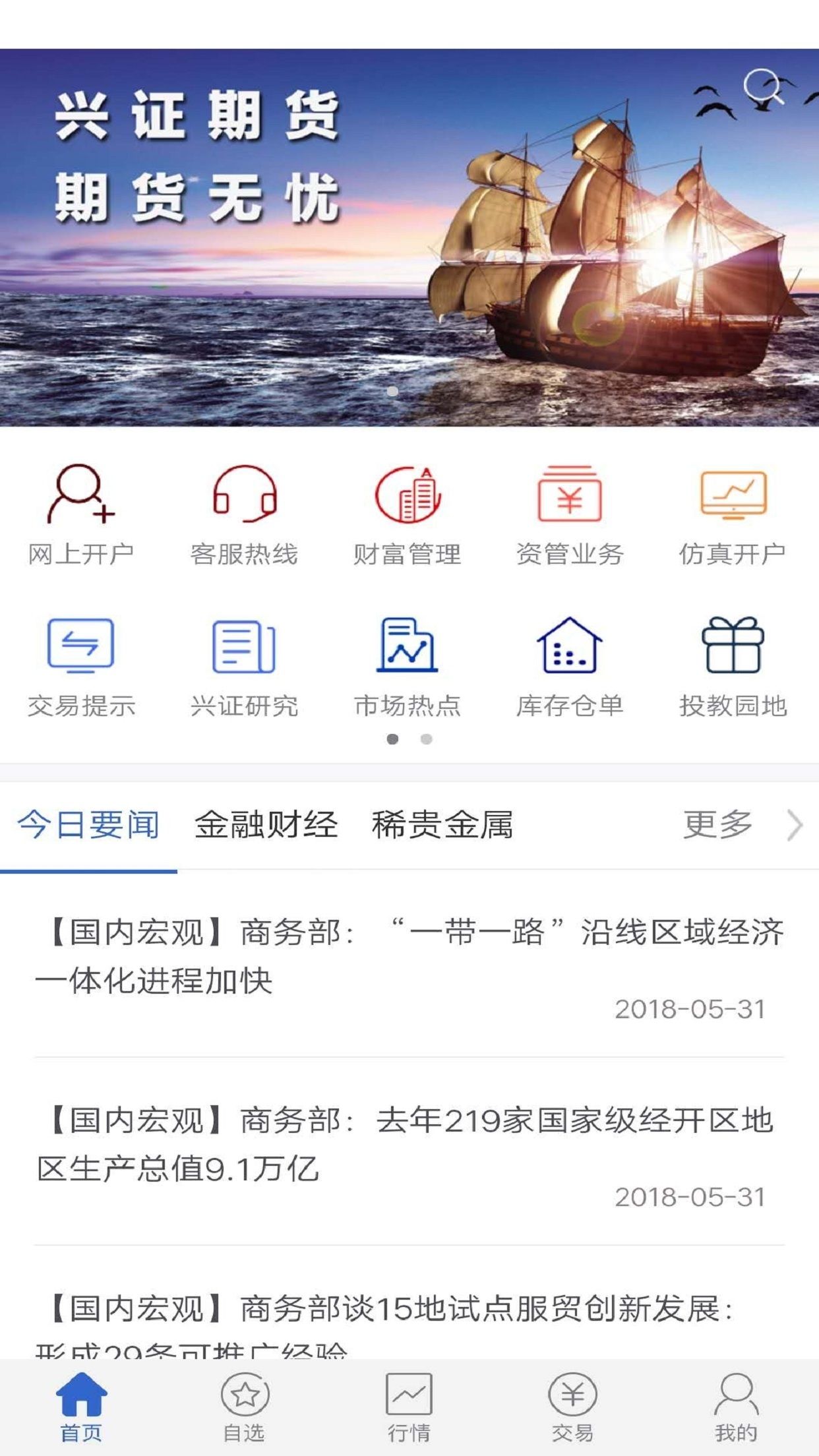This screenshot has height=1456, width=819.
Task: Select the banner carousel indicator dot
Action: click(394, 391)
